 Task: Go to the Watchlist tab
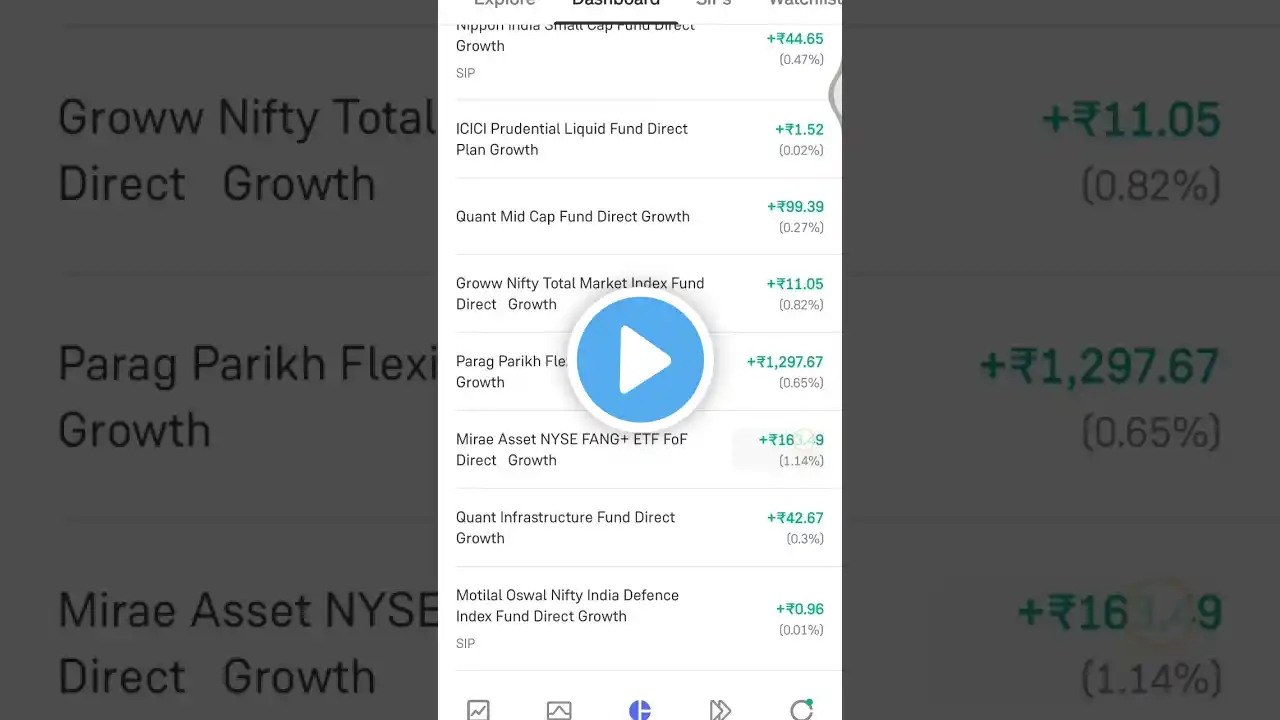click(804, 4)
